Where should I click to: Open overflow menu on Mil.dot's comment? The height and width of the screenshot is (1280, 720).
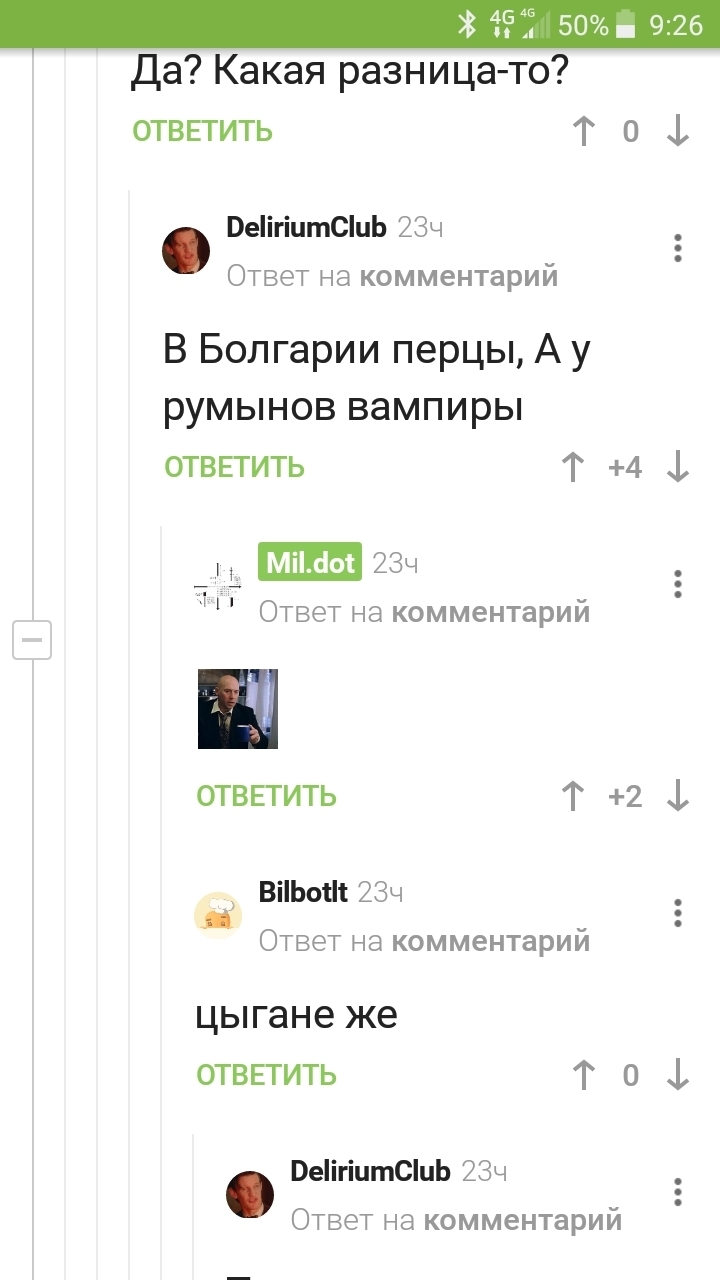click(x=678, y=584)
